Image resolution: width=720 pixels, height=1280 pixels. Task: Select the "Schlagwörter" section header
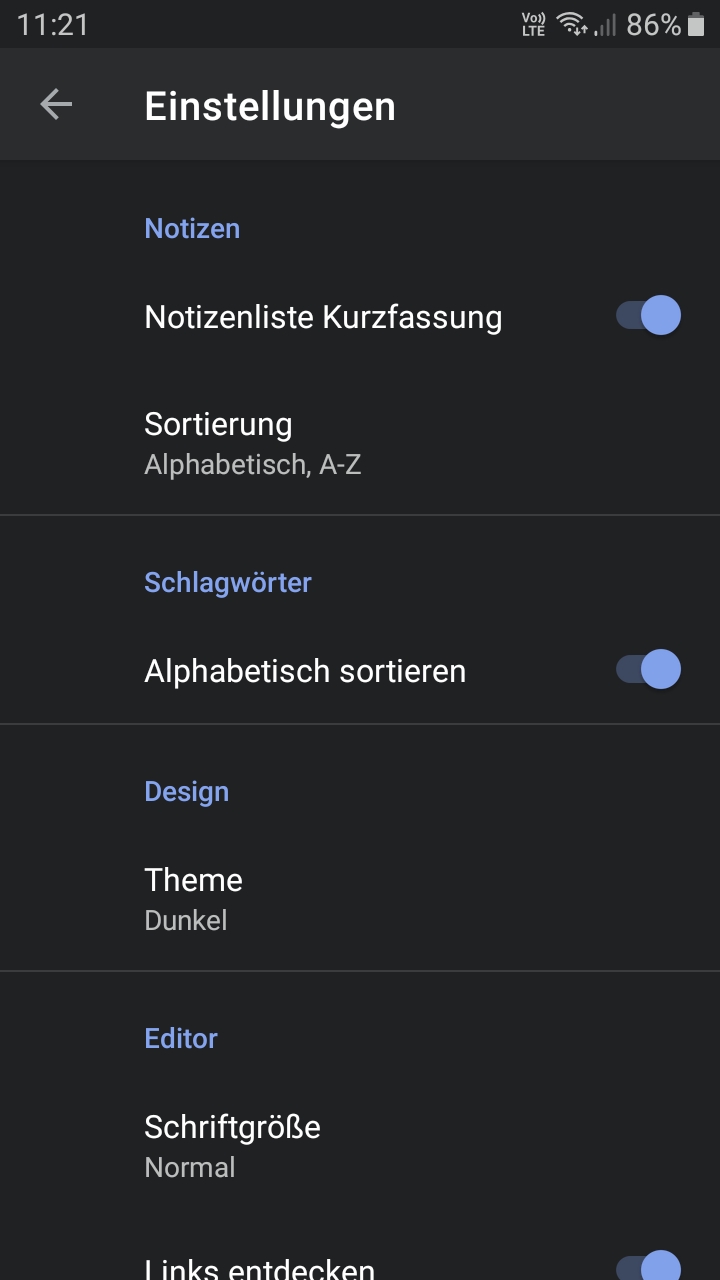coord(227,582)
